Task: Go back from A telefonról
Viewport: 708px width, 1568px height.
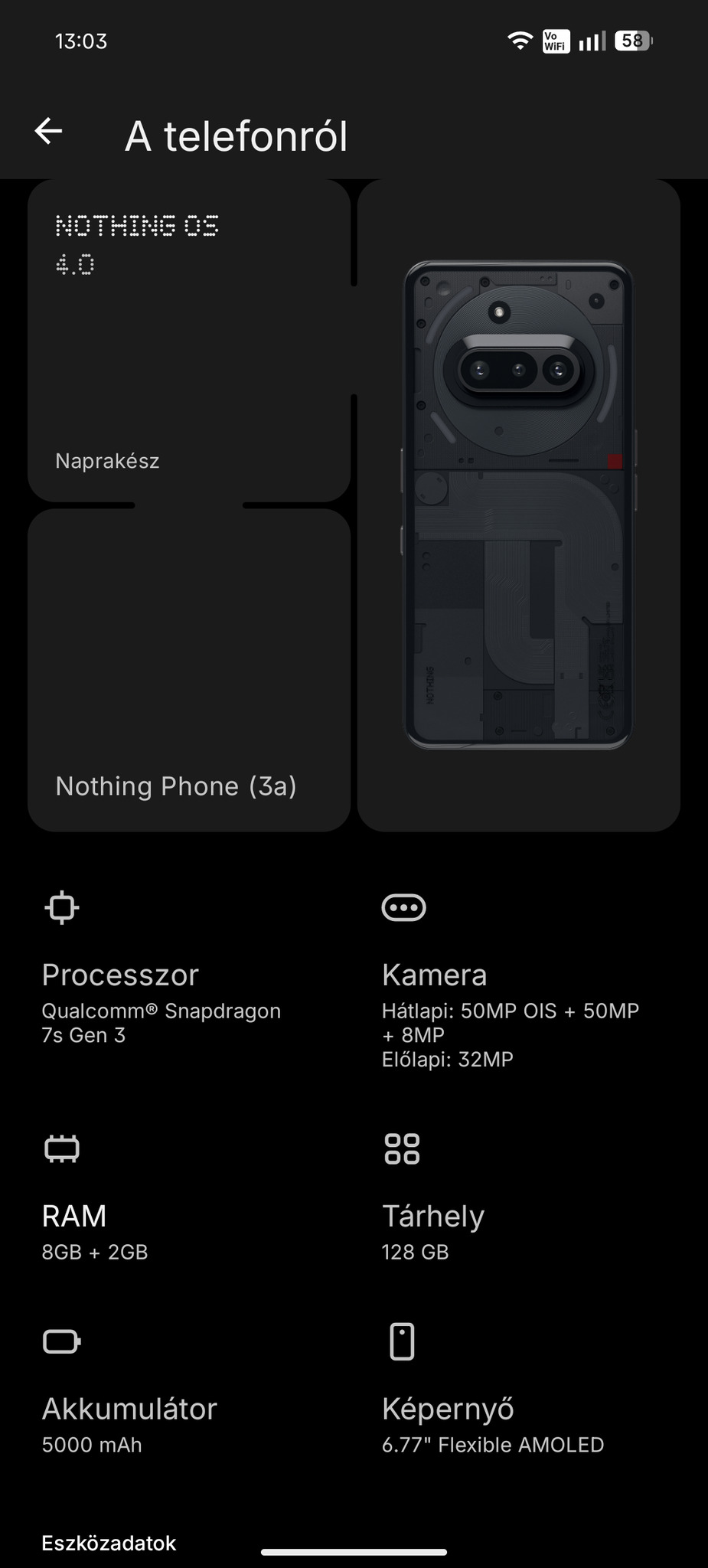Action: pos(48,132)
